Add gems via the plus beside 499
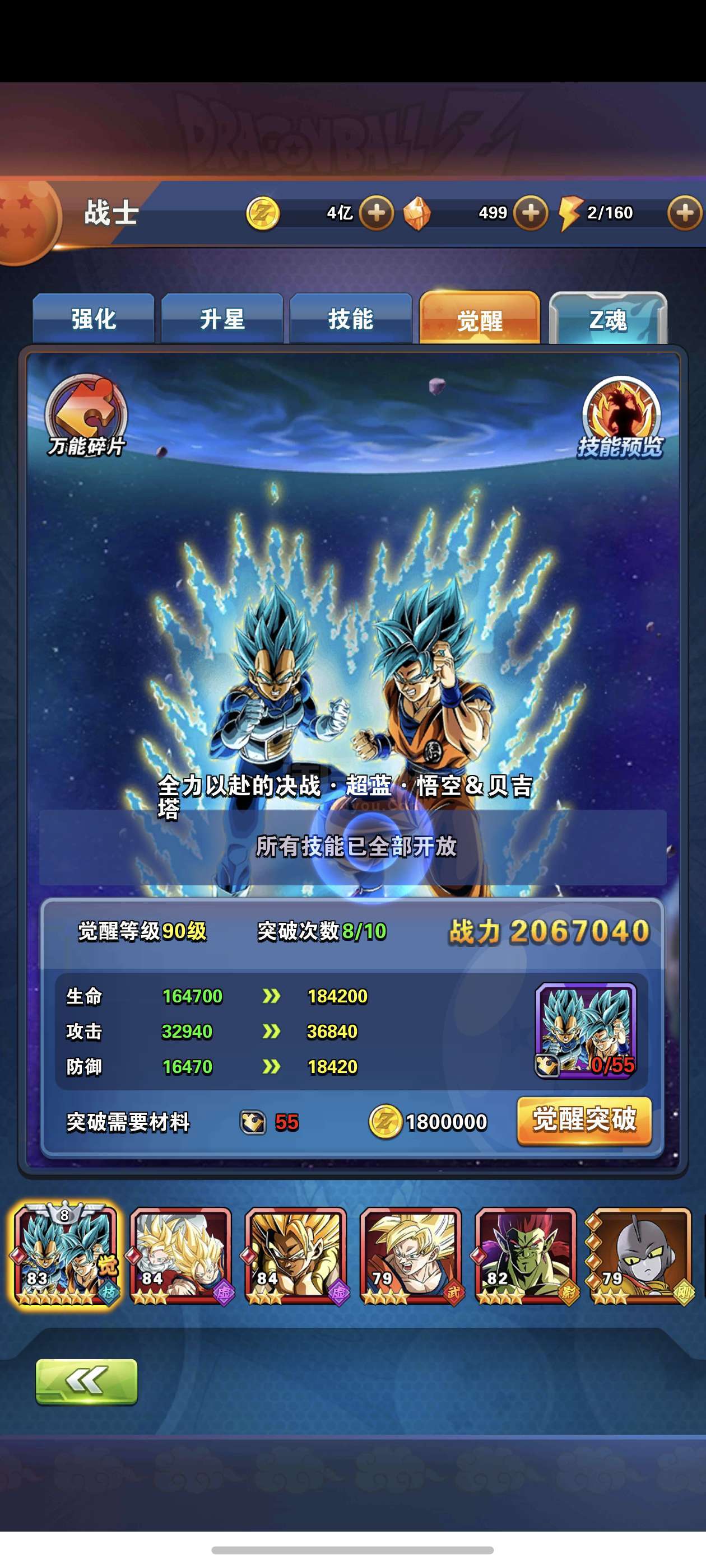 pos(531,213)
